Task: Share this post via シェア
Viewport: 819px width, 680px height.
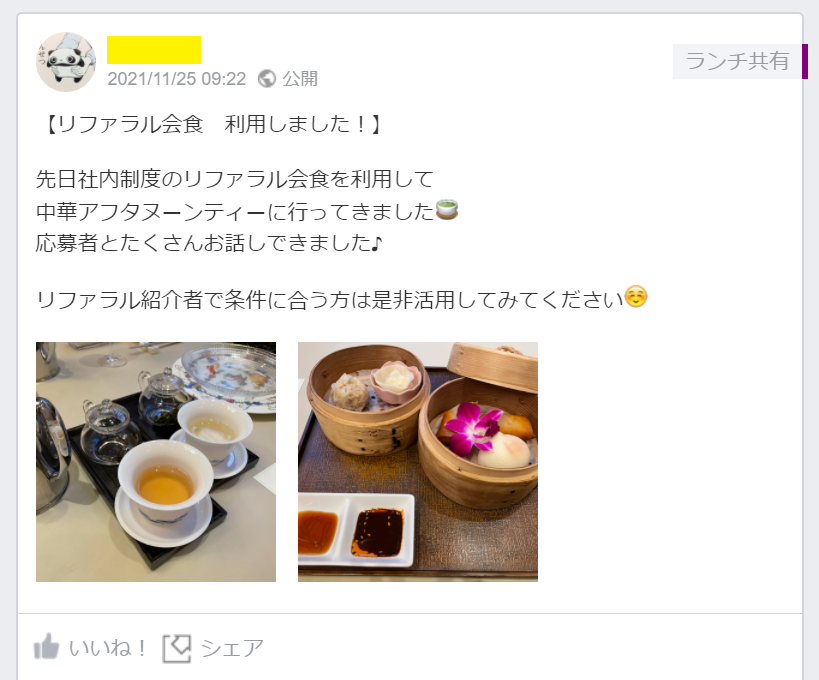Action: 214,647
